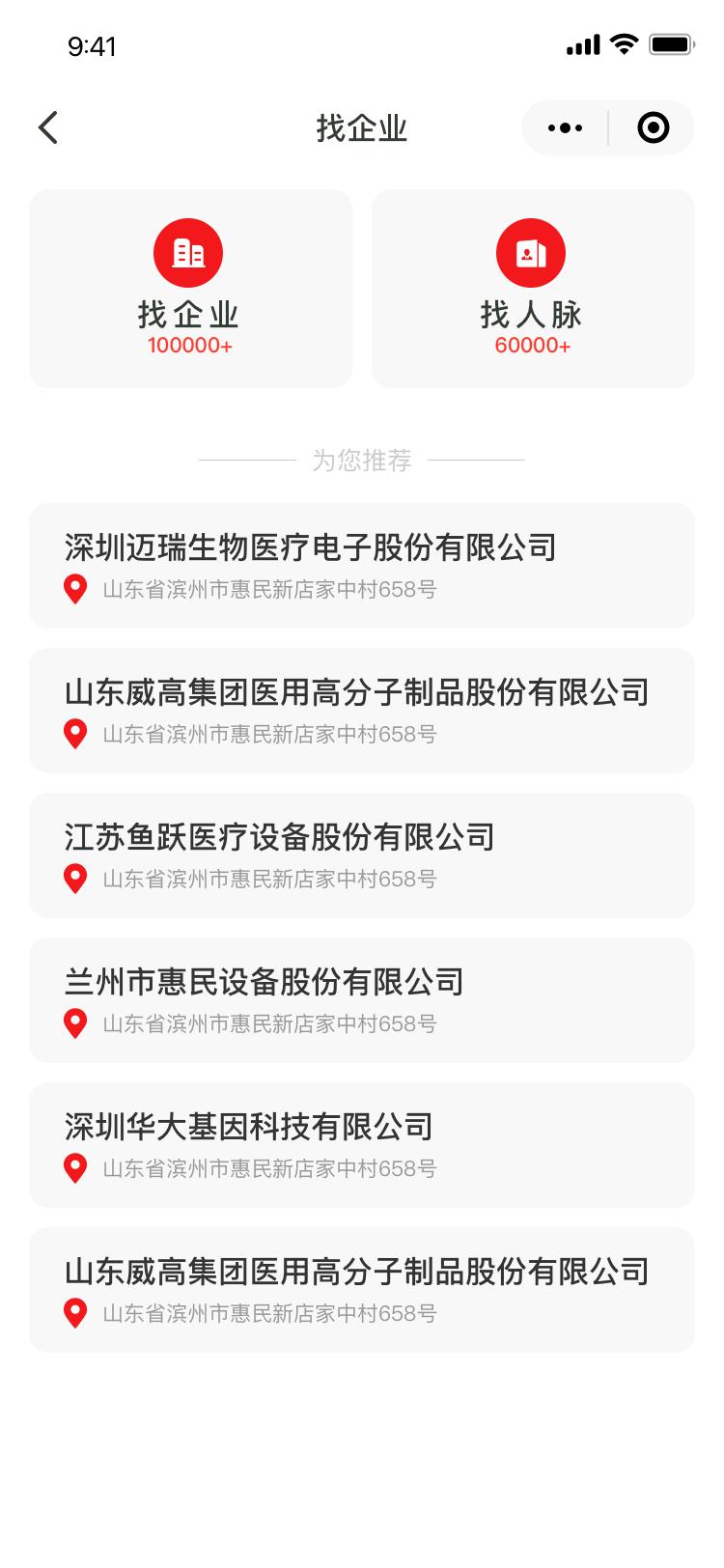Tap the location pin beside 深圳迈瑞生物 address
This screenshot has width=724, height=1568.
click(x=75, y=589)
